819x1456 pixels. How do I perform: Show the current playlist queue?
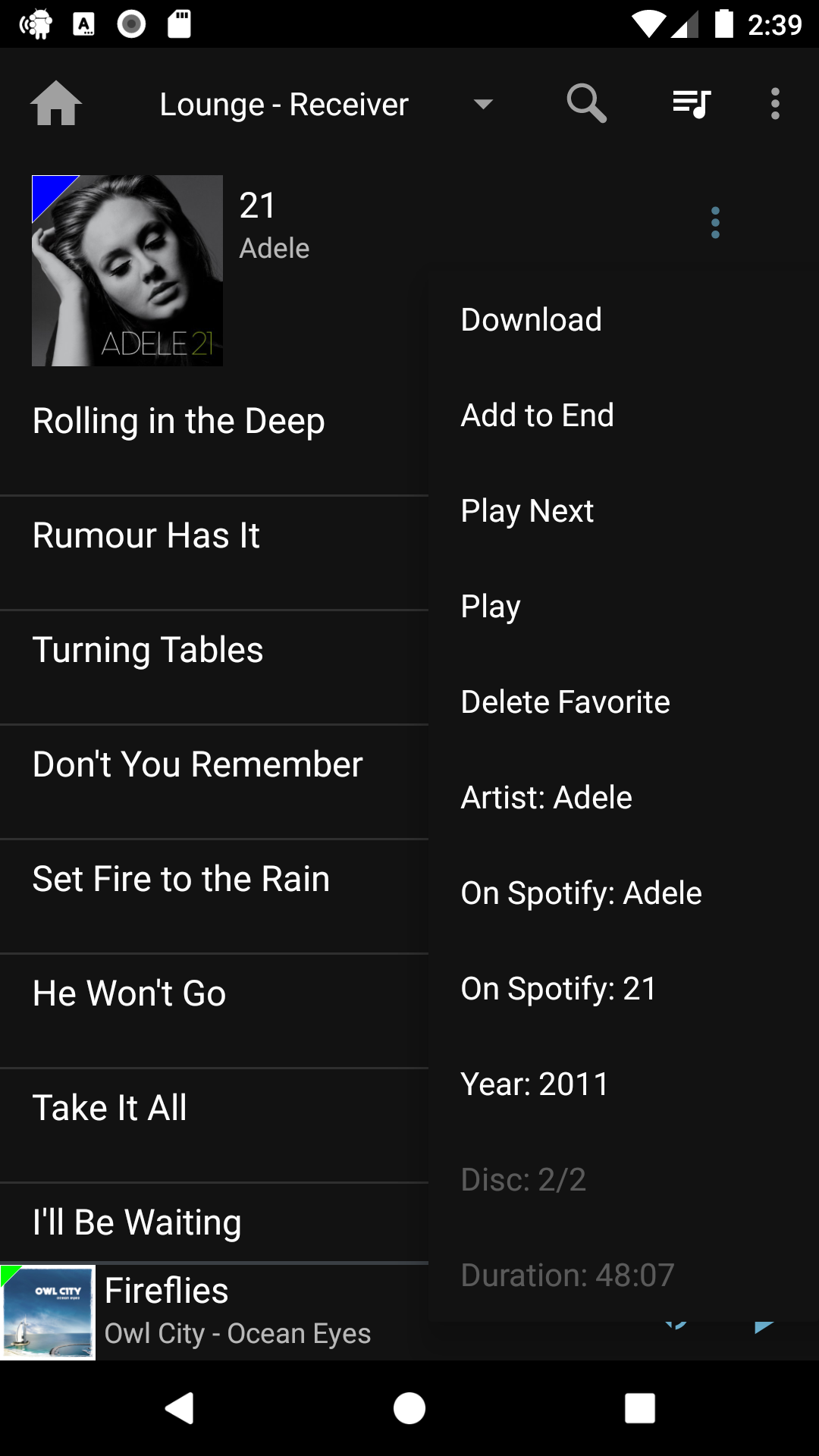click(691, 104)
